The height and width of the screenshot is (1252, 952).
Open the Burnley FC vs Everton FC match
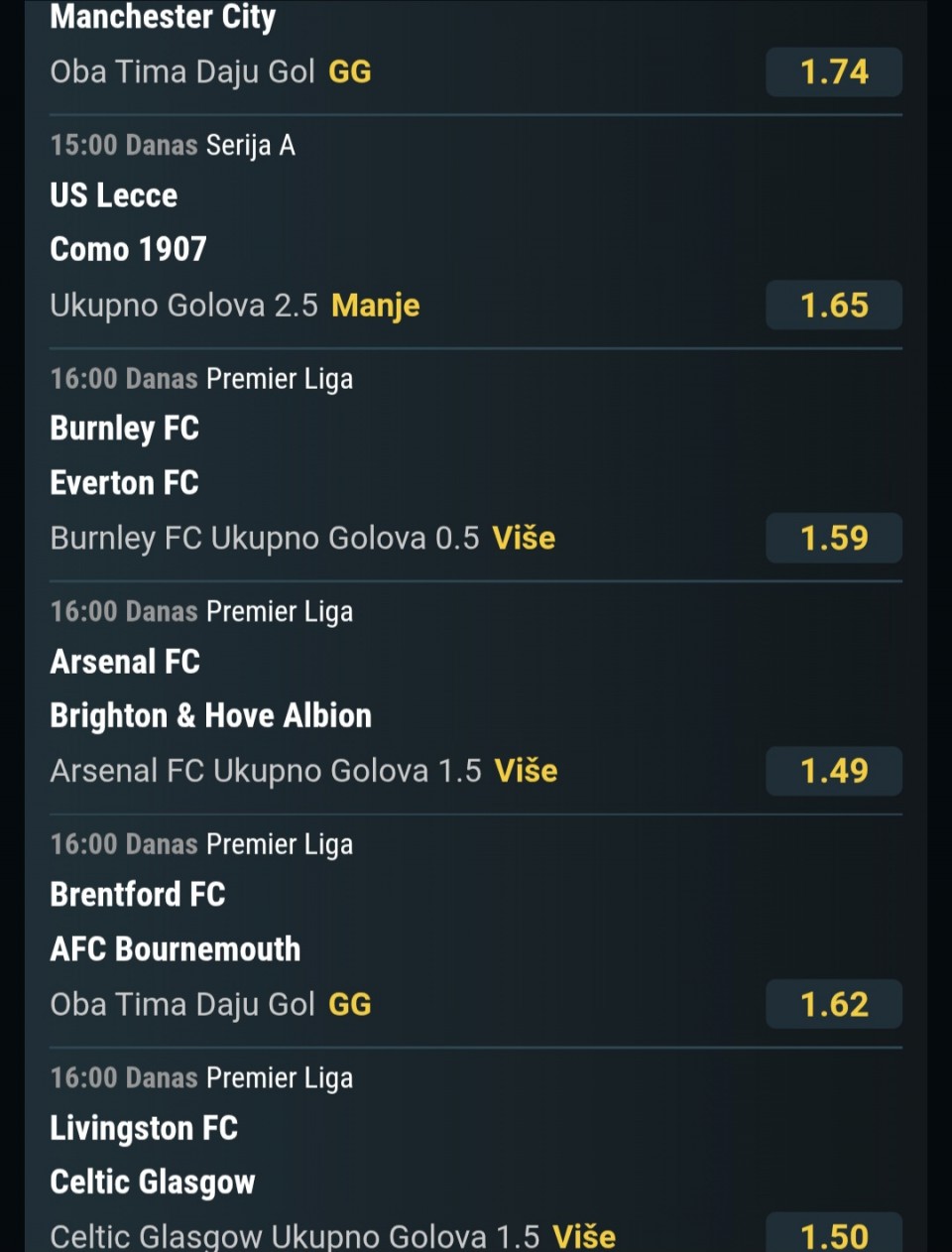click(125, 455)
